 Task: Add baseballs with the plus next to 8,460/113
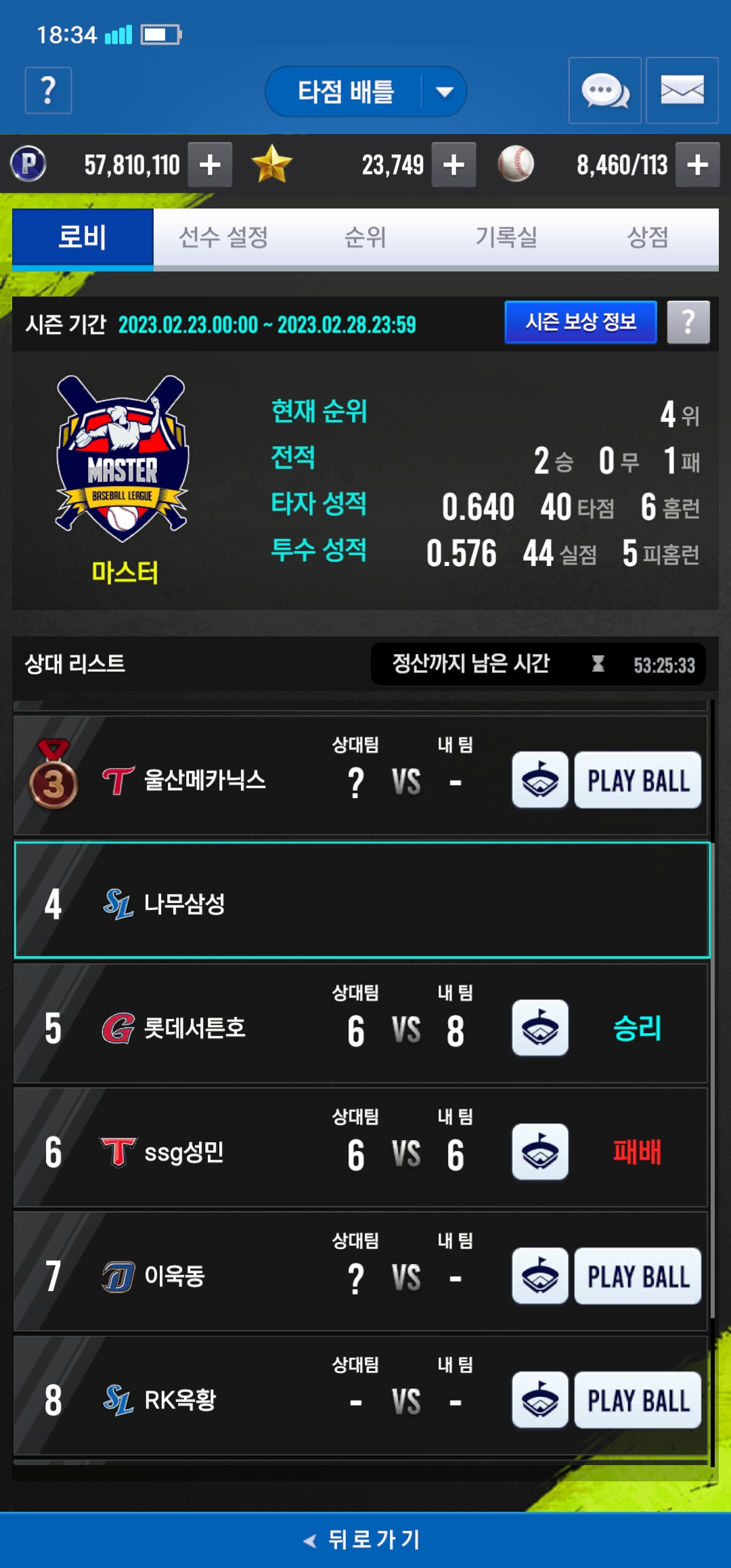[x=697, y=165]
